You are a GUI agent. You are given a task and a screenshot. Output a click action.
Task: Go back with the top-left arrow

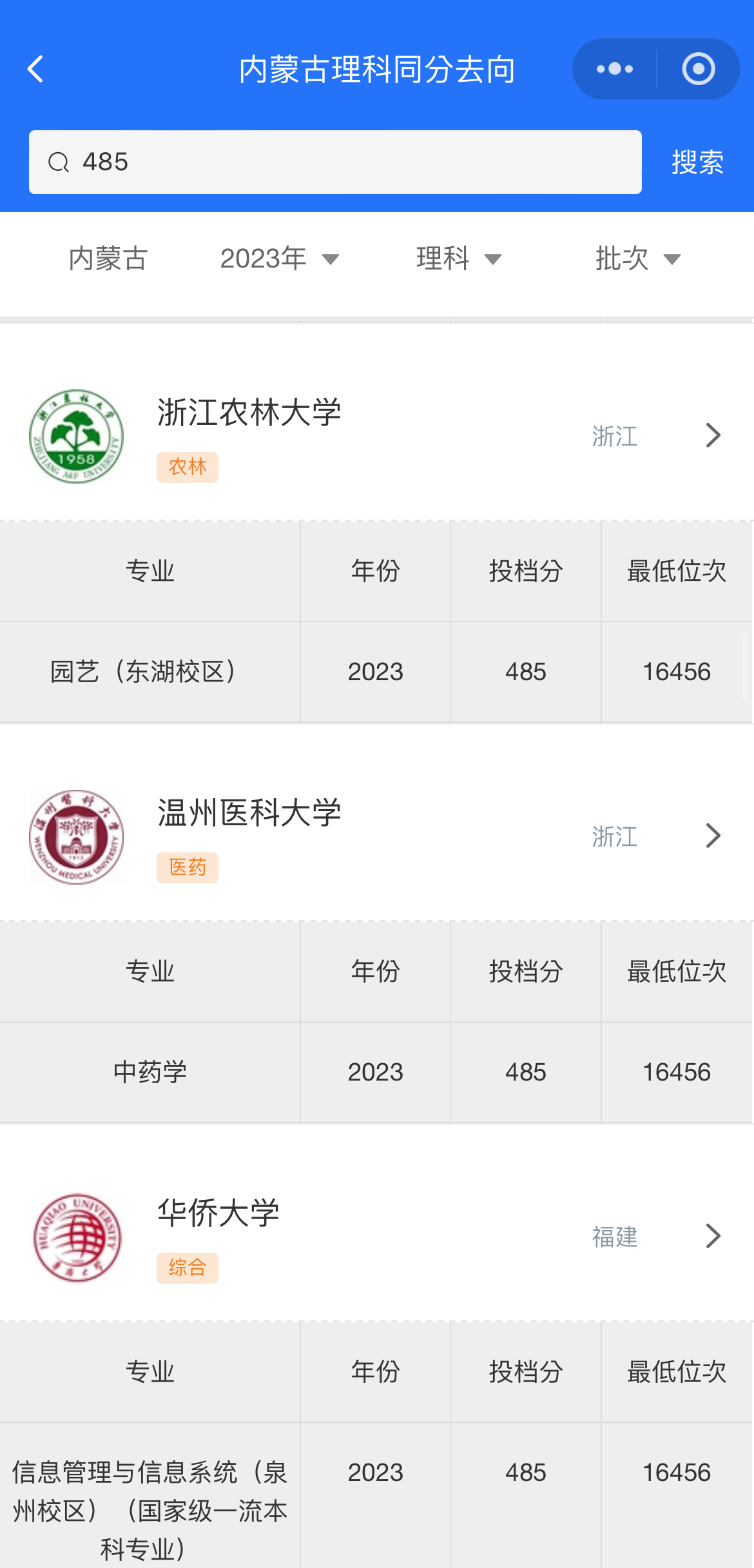[x=36, y=69]
